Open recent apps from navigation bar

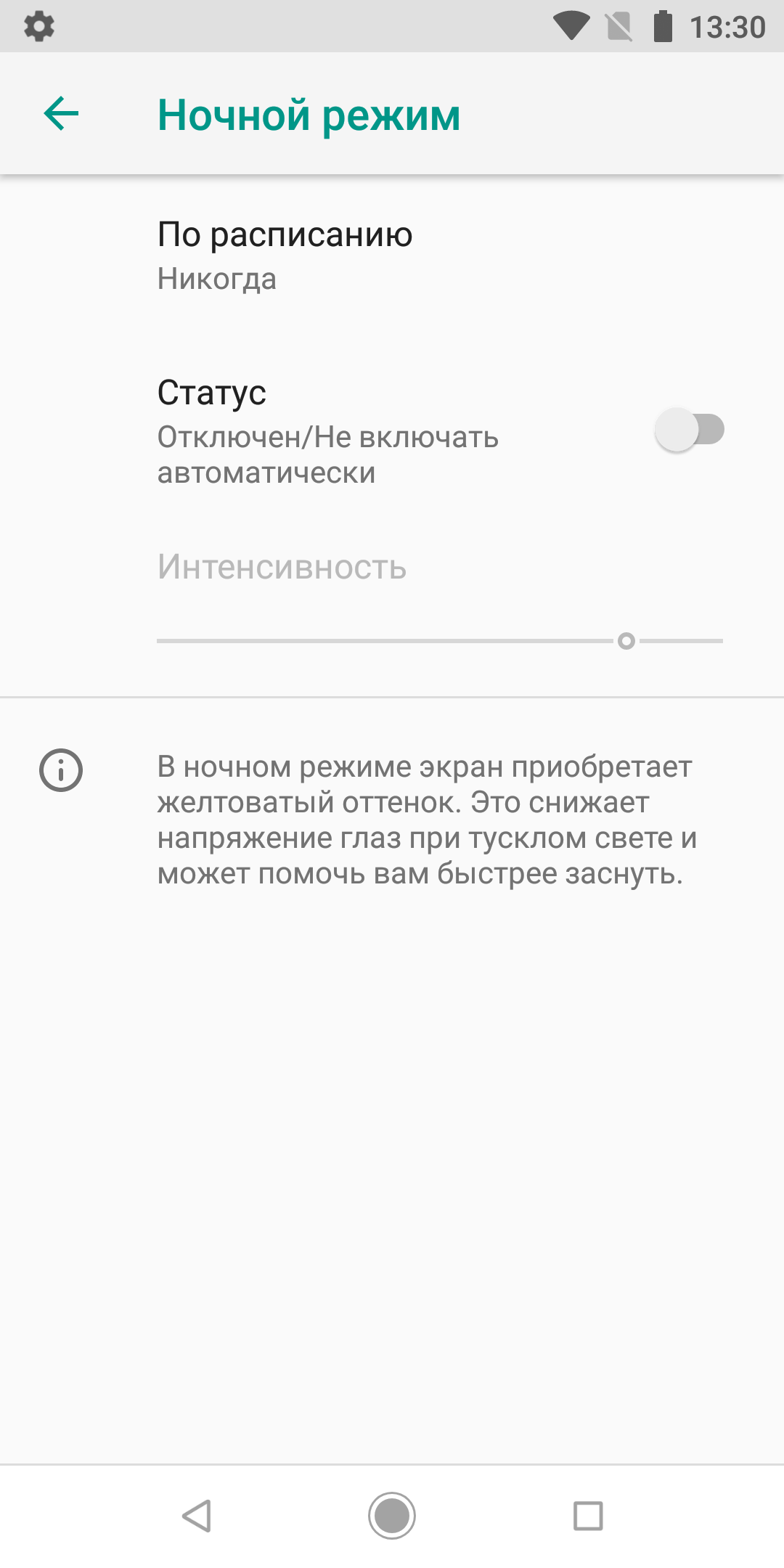coord(588,1516)
